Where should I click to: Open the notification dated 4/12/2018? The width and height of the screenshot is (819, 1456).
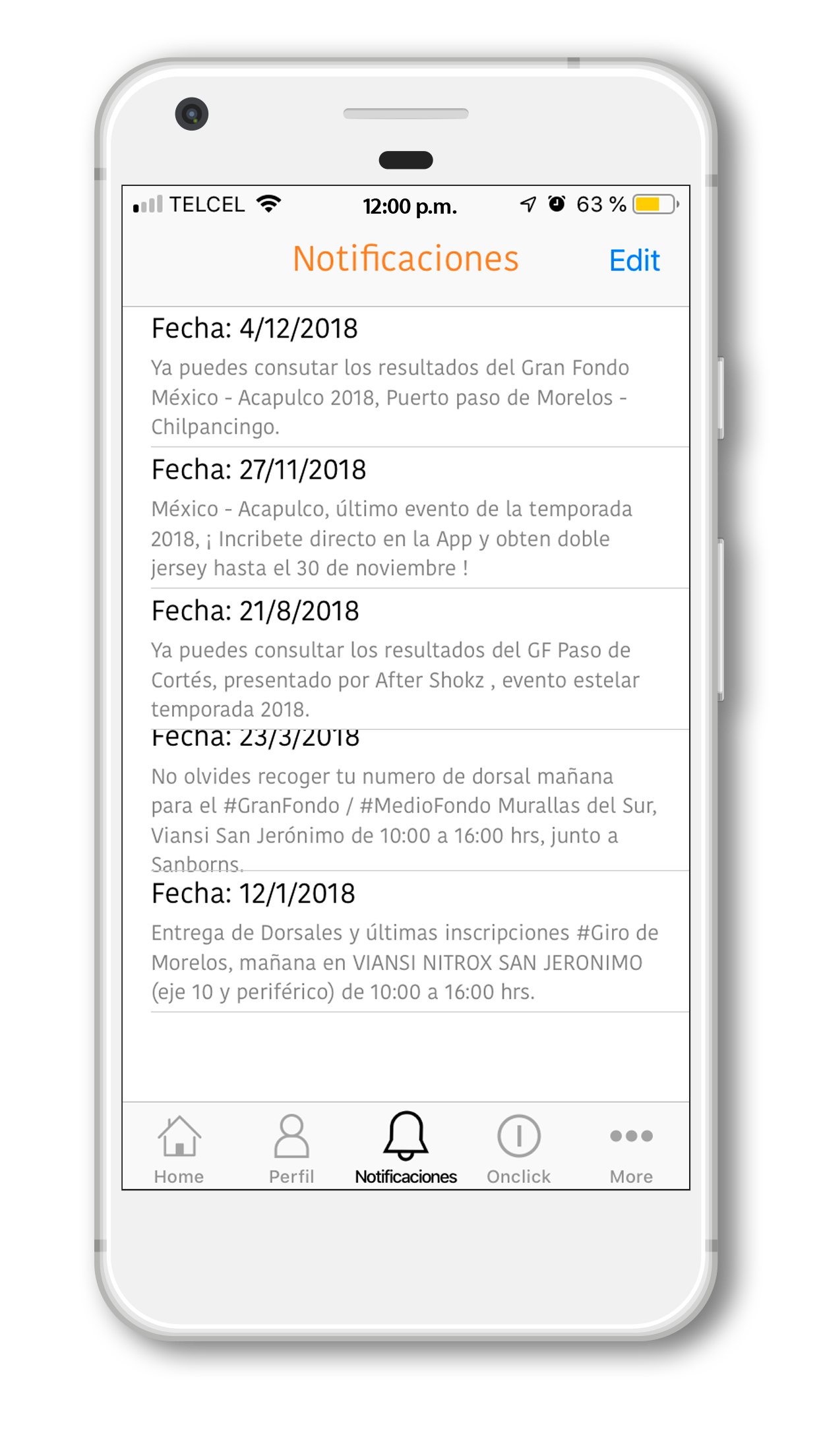(x=406, y=377)
